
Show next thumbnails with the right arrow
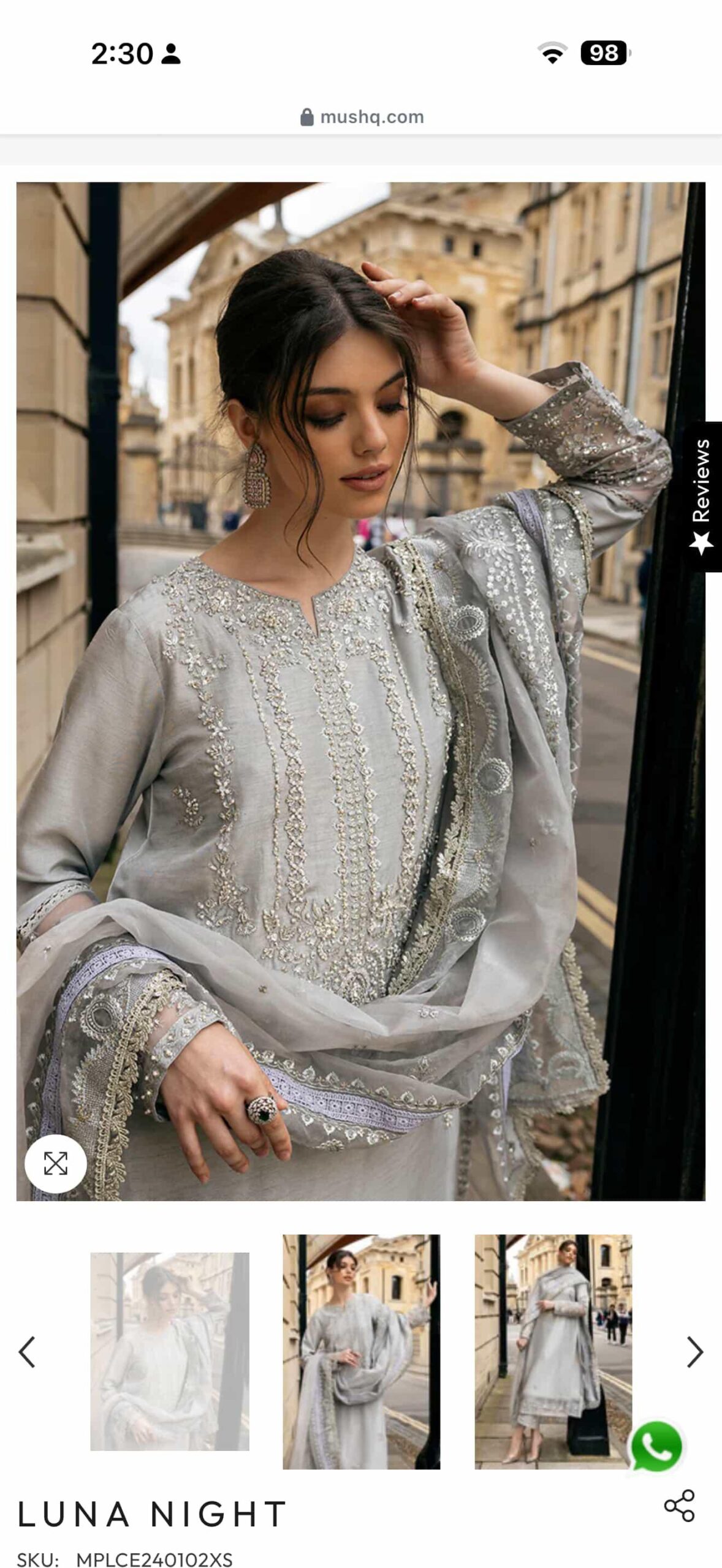[694, 1352]
